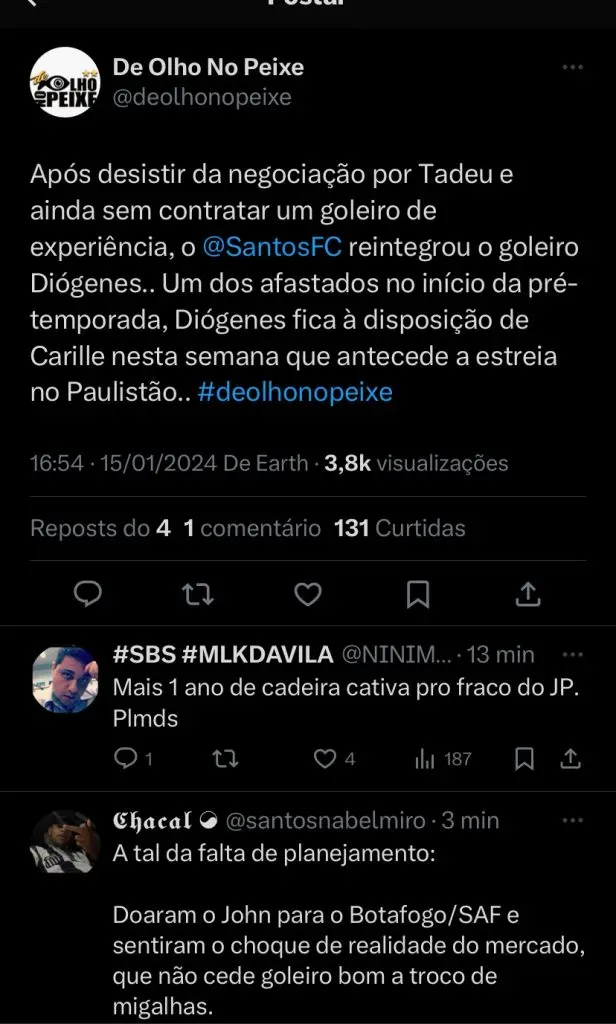View the 131 Curtidas list
Image resolution: width=616 pixels, height=1024 pixels.
400,527
